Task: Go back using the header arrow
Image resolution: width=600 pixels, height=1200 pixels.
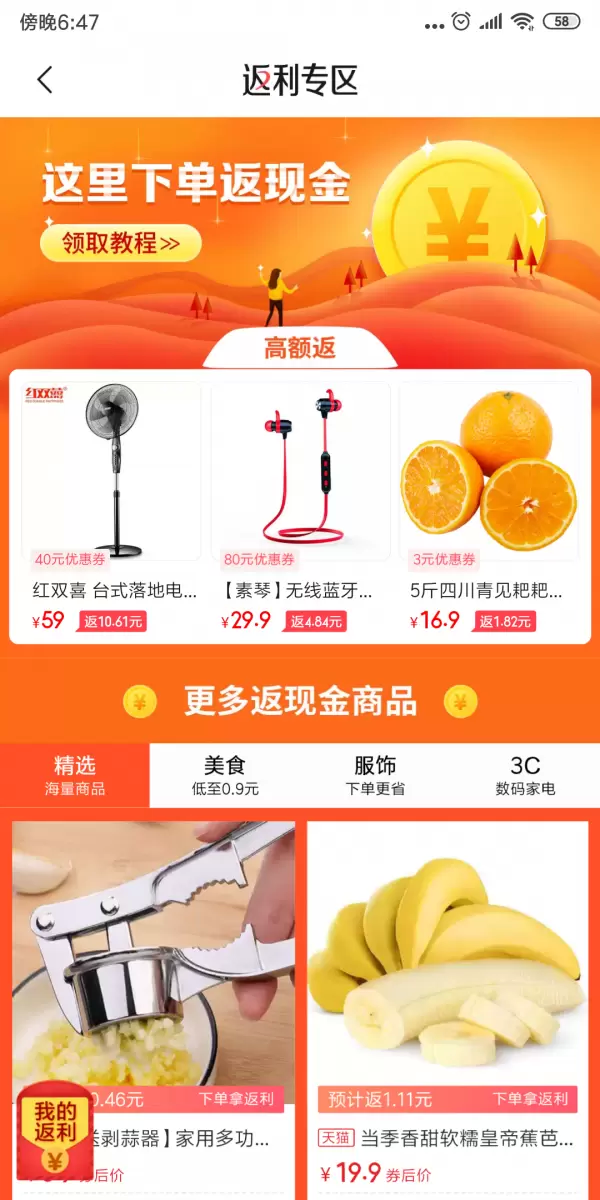Action: 45,80
